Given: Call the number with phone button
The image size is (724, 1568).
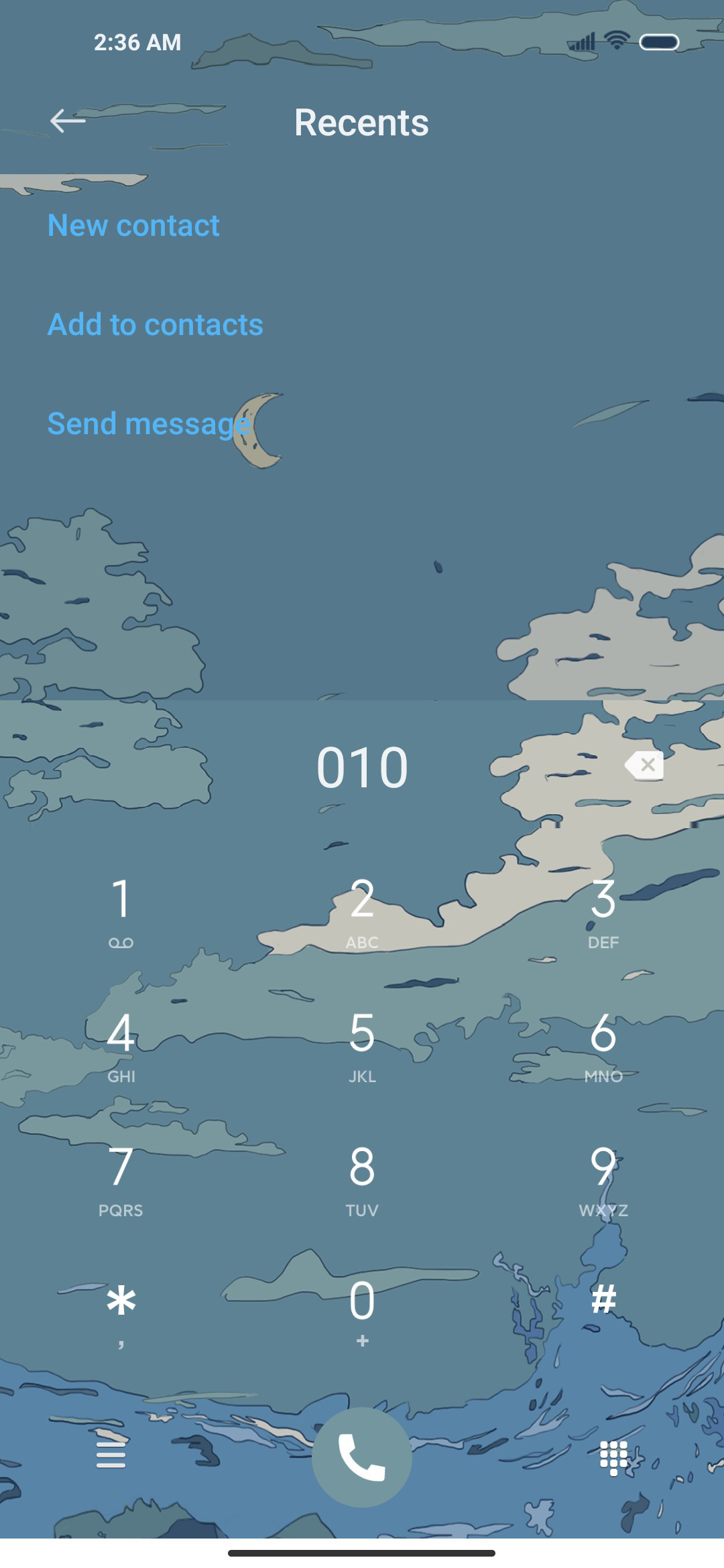Looking at the screenshot, I should 362,1457.
